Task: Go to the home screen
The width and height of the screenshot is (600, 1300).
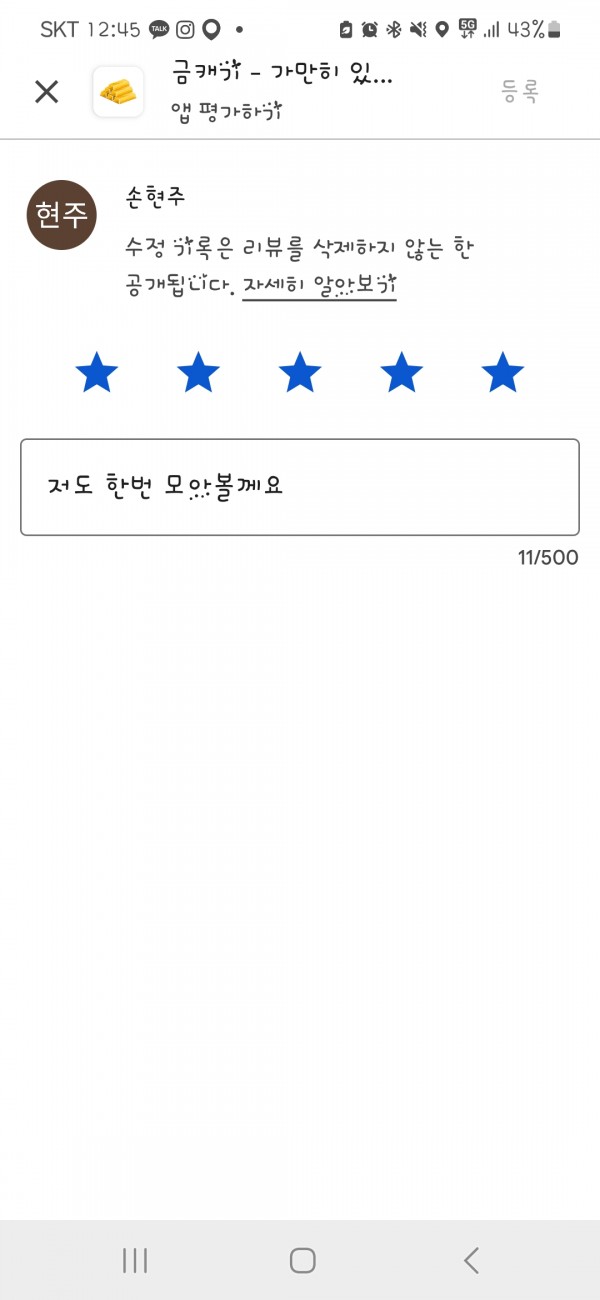Action: [x=303, y=1260]
